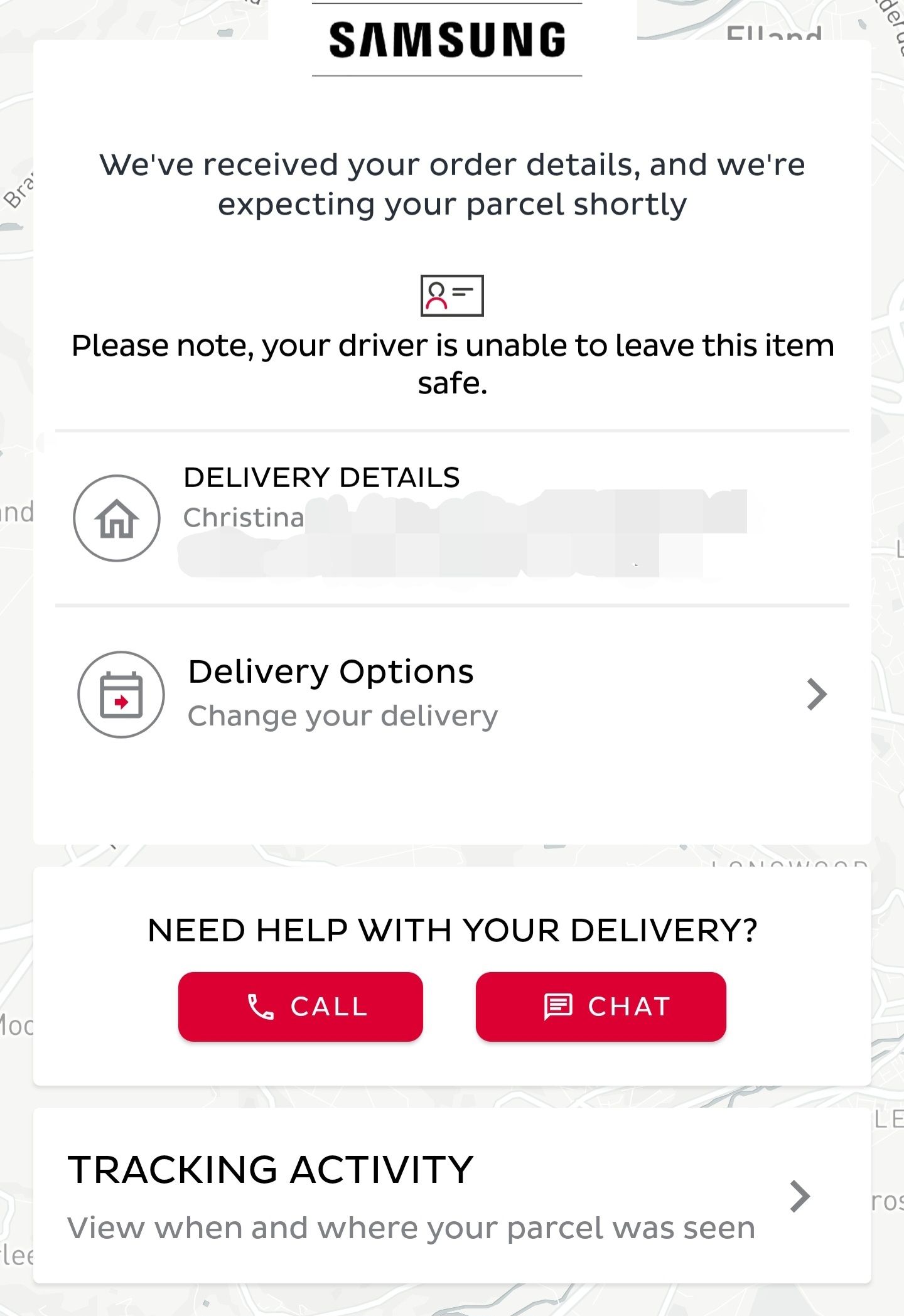
Task: Select the DELIVERY DETAILS section header
Action: pos(321,478)
